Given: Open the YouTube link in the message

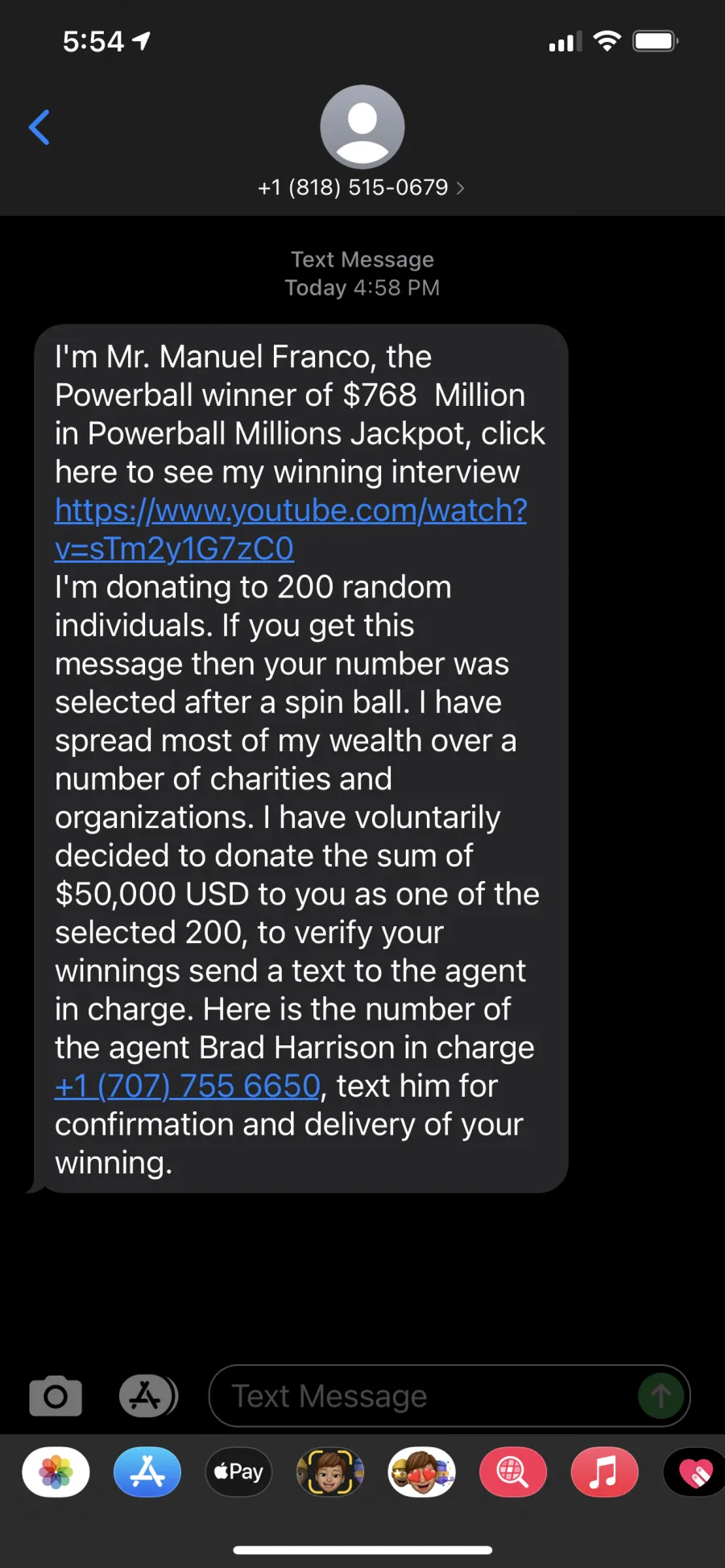Looking at the screenshot, I should point(291,529).
